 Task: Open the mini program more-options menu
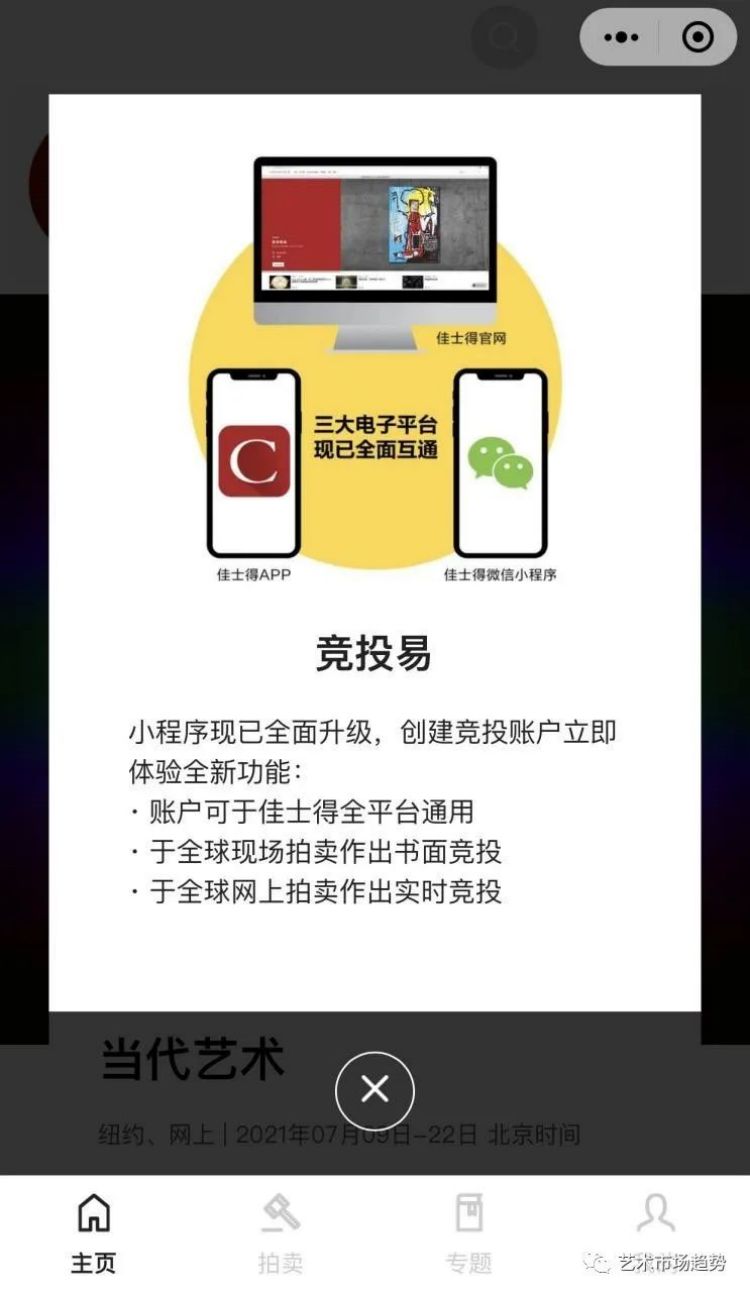click(621, 37)
